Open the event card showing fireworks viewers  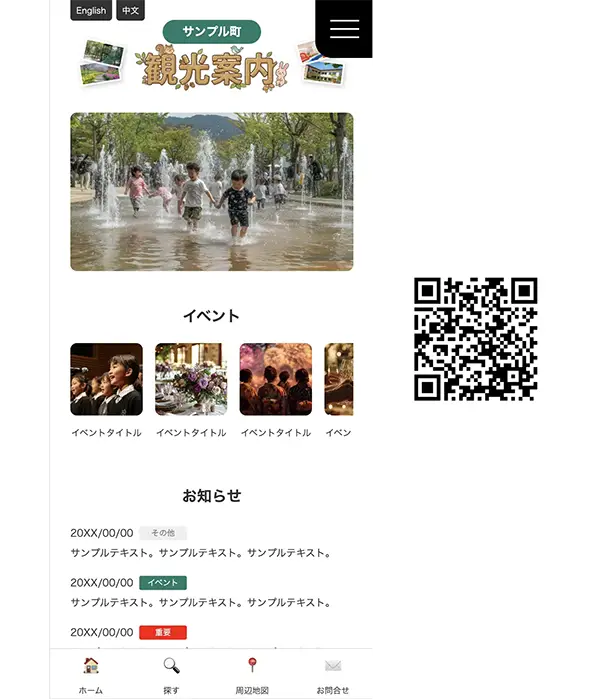pos(275,380)
